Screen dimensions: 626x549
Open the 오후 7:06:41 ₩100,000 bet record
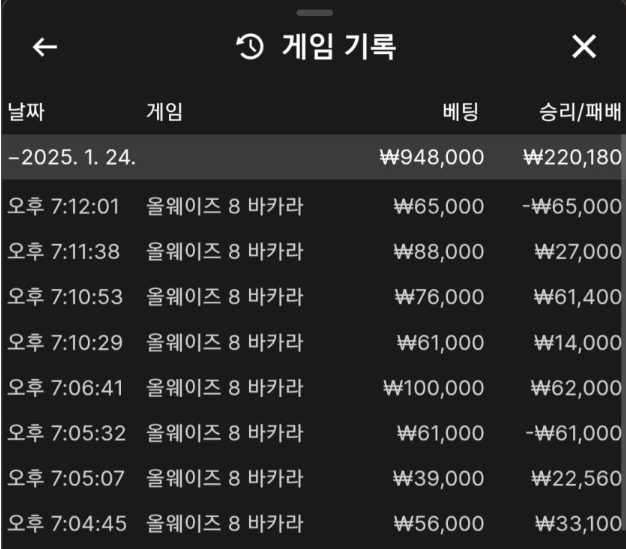pos(312,387)
